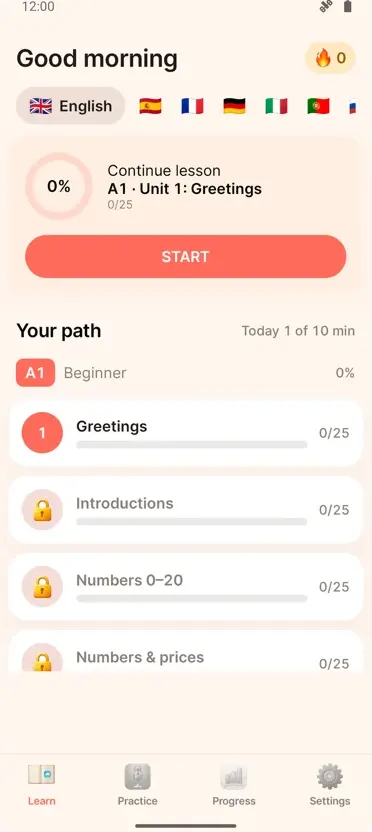Open the Settings tab
This screenshot has width=372, height=832.
tap(330, 785)
